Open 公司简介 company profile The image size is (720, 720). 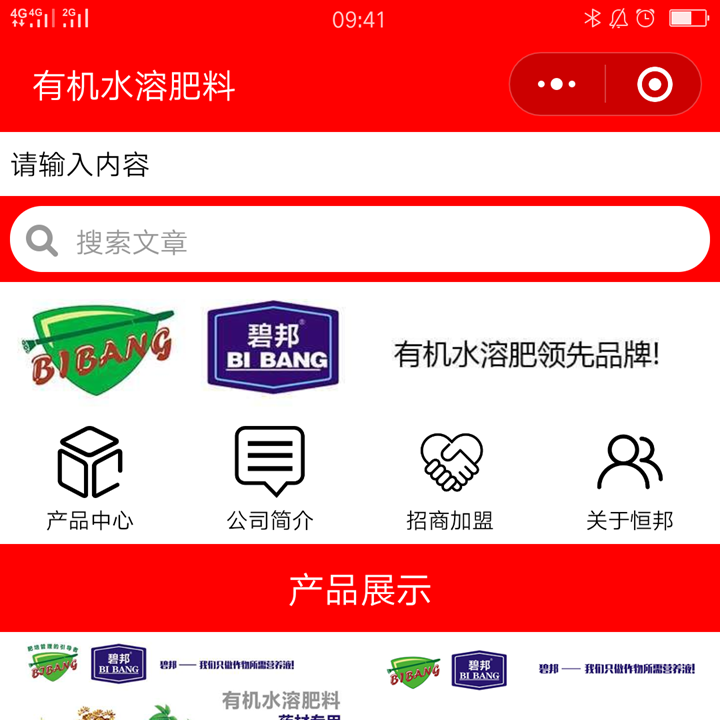tap(270, 477)
